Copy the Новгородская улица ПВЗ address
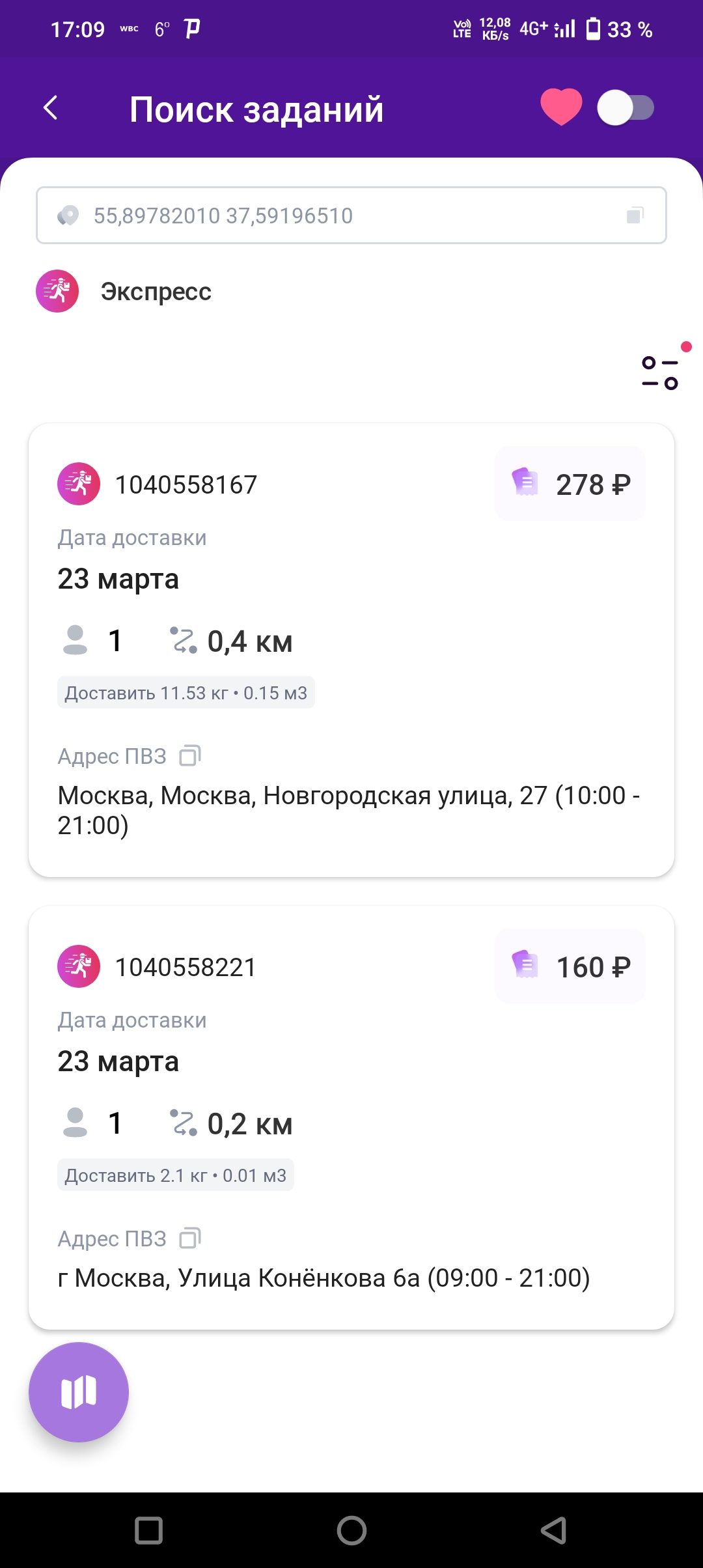This screenshot has height=1568, width=703. 190,755
